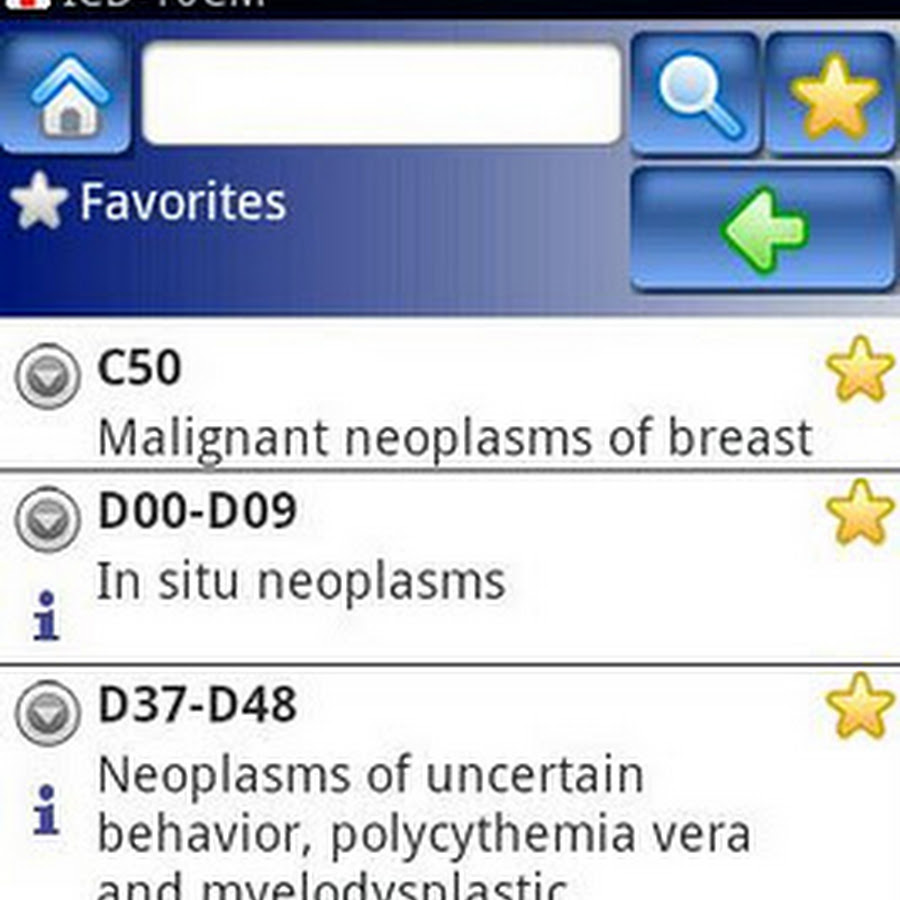900x900 pixels.
Task: View info for D00-D09
Action: (x=46, y=615)
